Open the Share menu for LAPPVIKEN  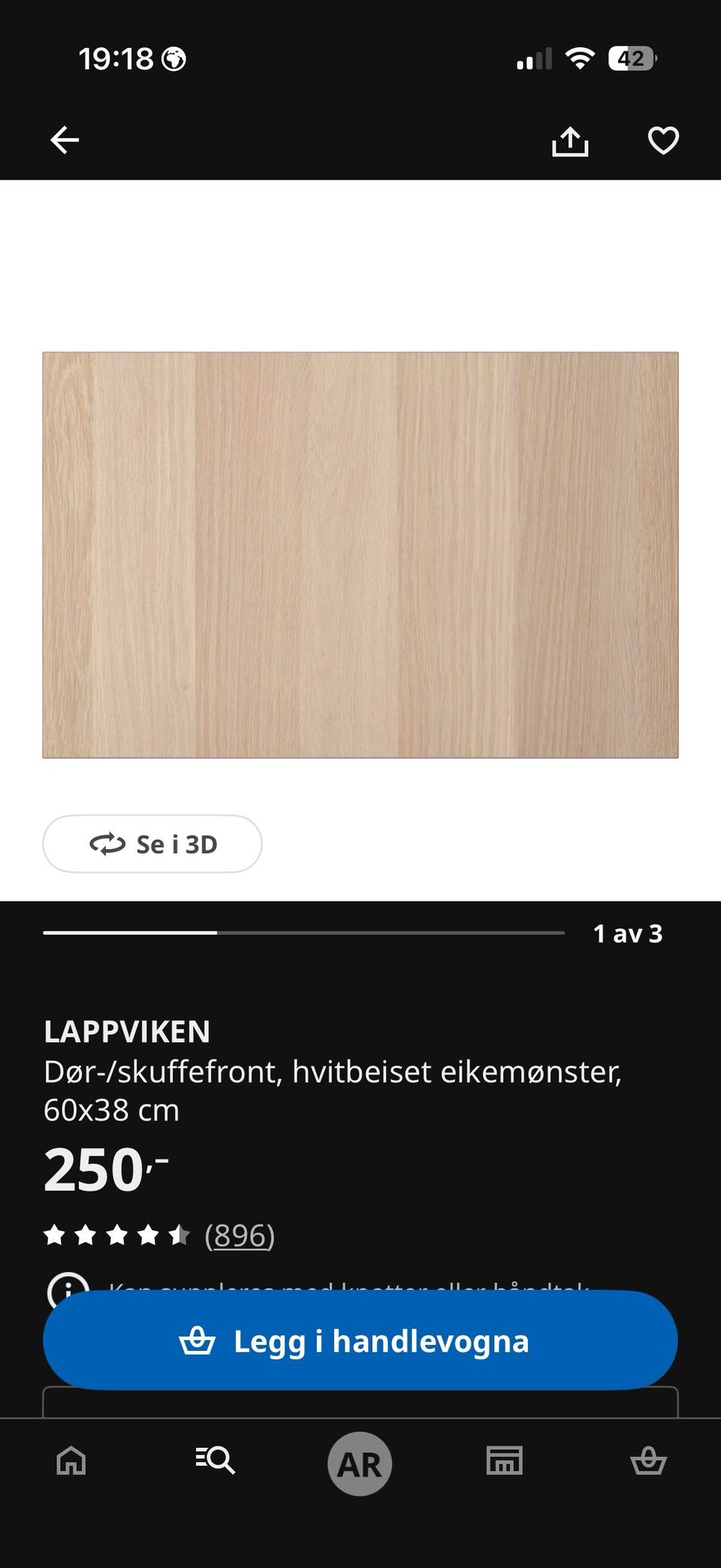pos(570,140)
